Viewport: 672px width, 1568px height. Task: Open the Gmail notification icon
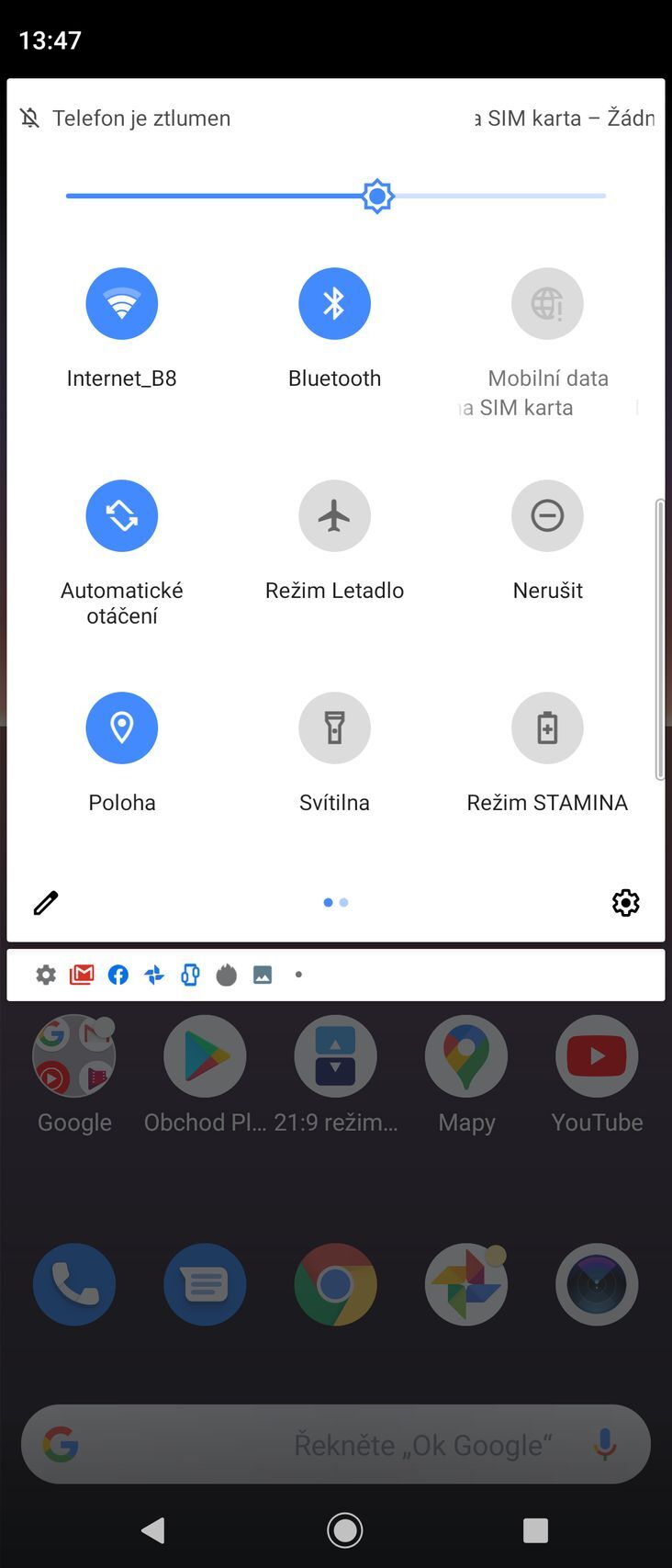tap(81, 974)
